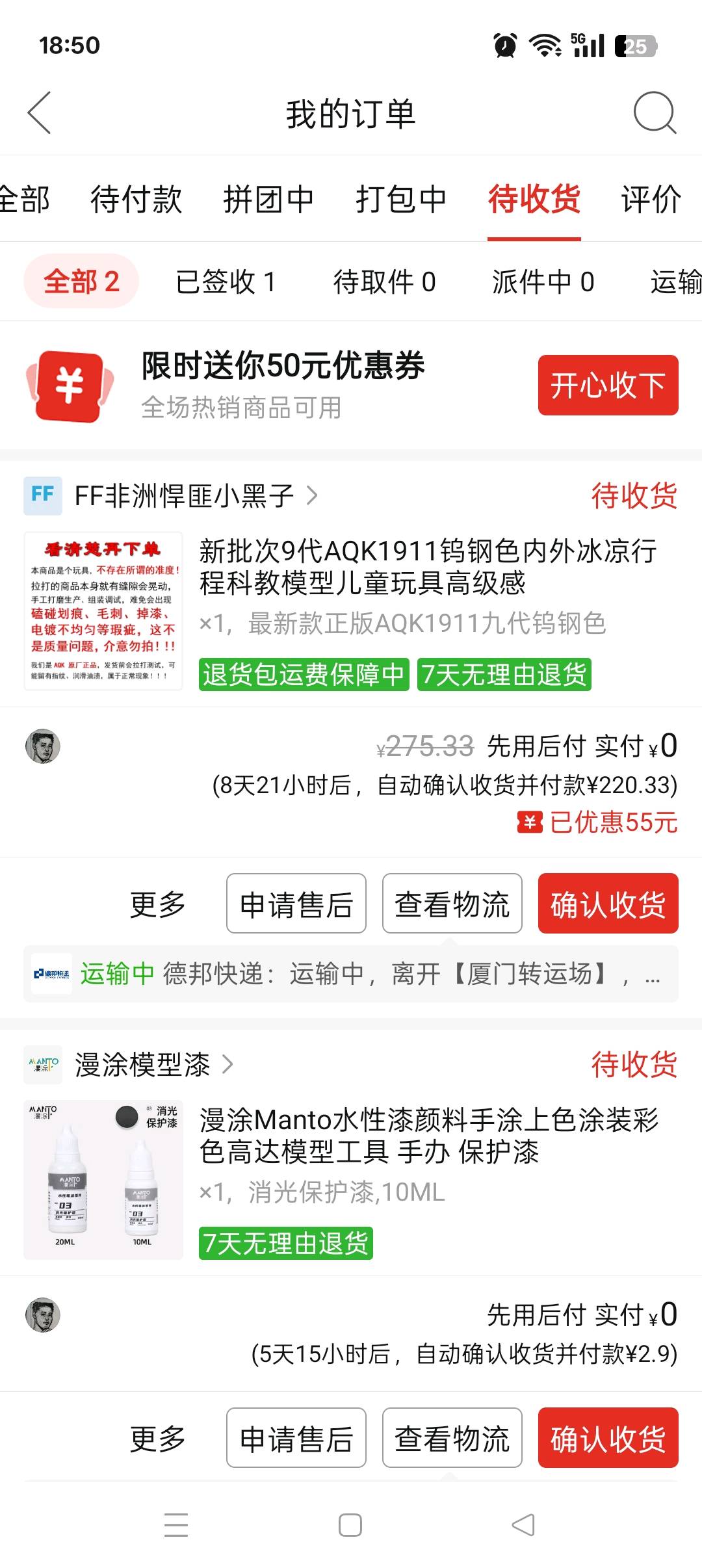
Task: Switch to the 待付款 tab
Action: pyautogui.click(x=136, y=199)
